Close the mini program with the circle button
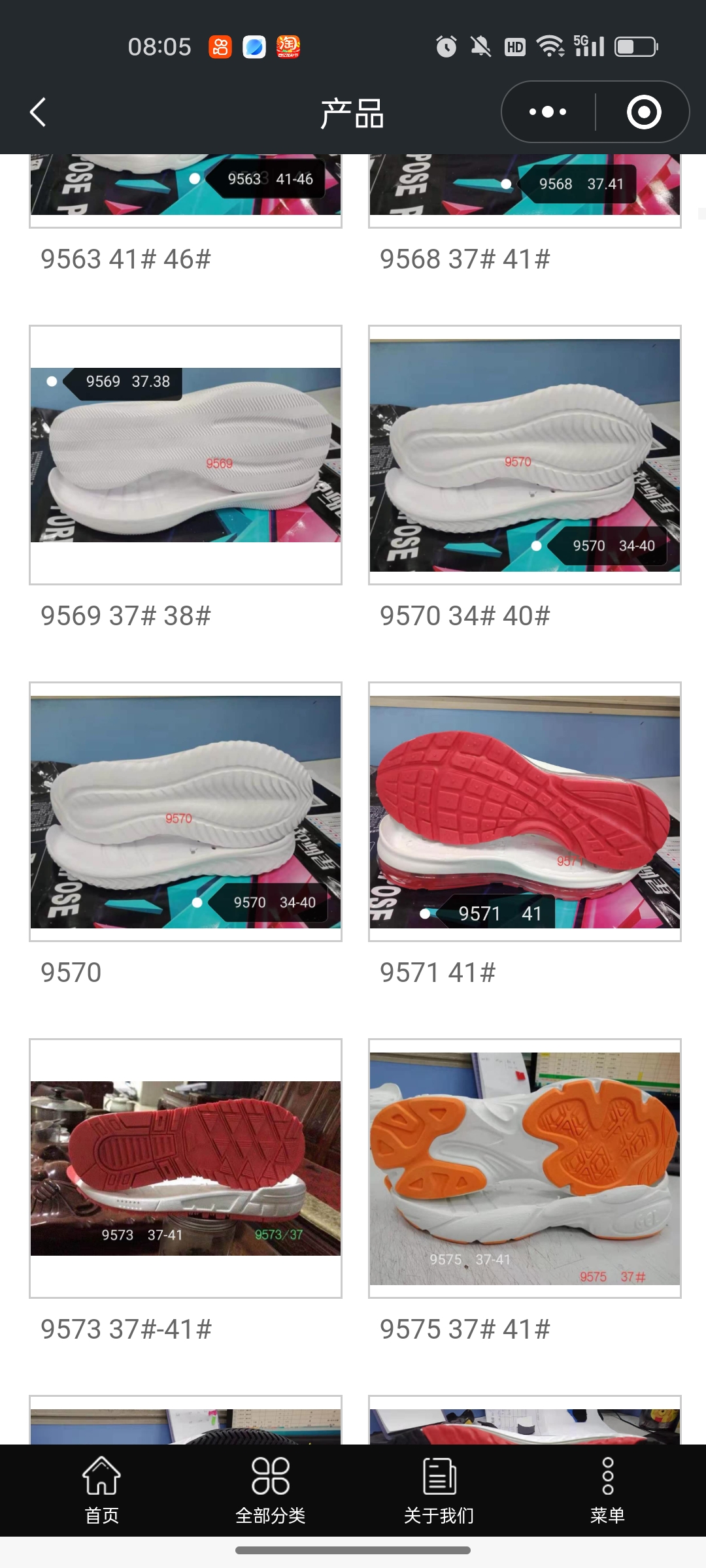This screenshot has width=706, height=1568. (x=643, y=112)
